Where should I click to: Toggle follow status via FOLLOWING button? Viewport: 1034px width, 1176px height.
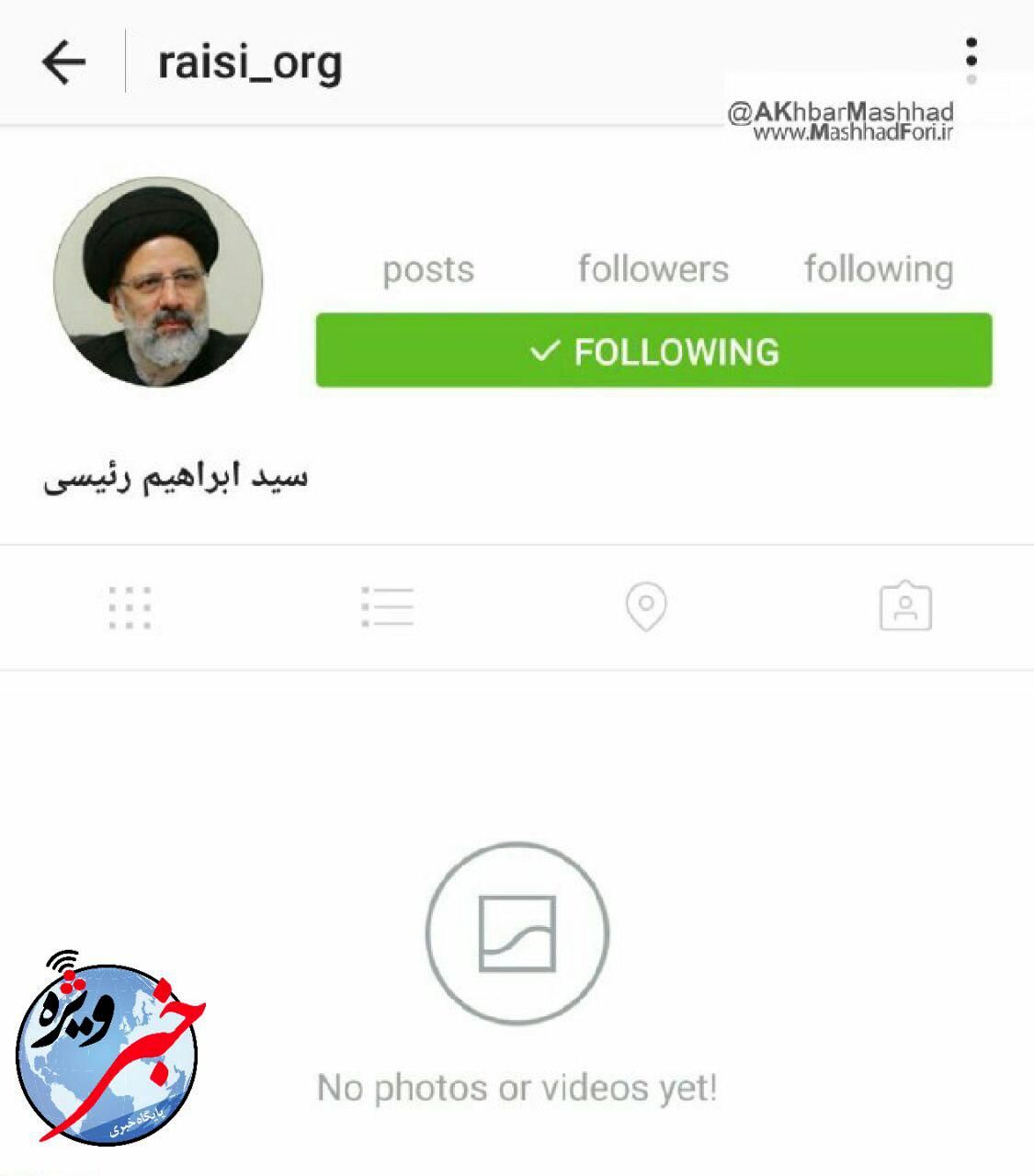(653, 350)
